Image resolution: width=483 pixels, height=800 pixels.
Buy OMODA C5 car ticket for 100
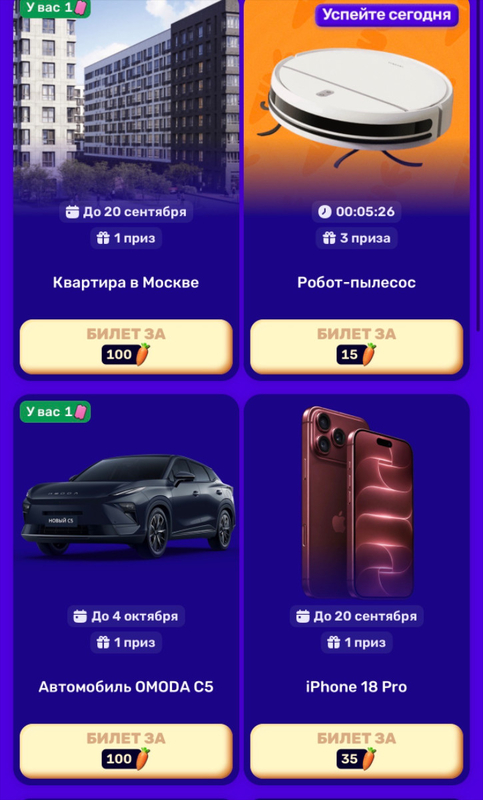pos(126,751)
